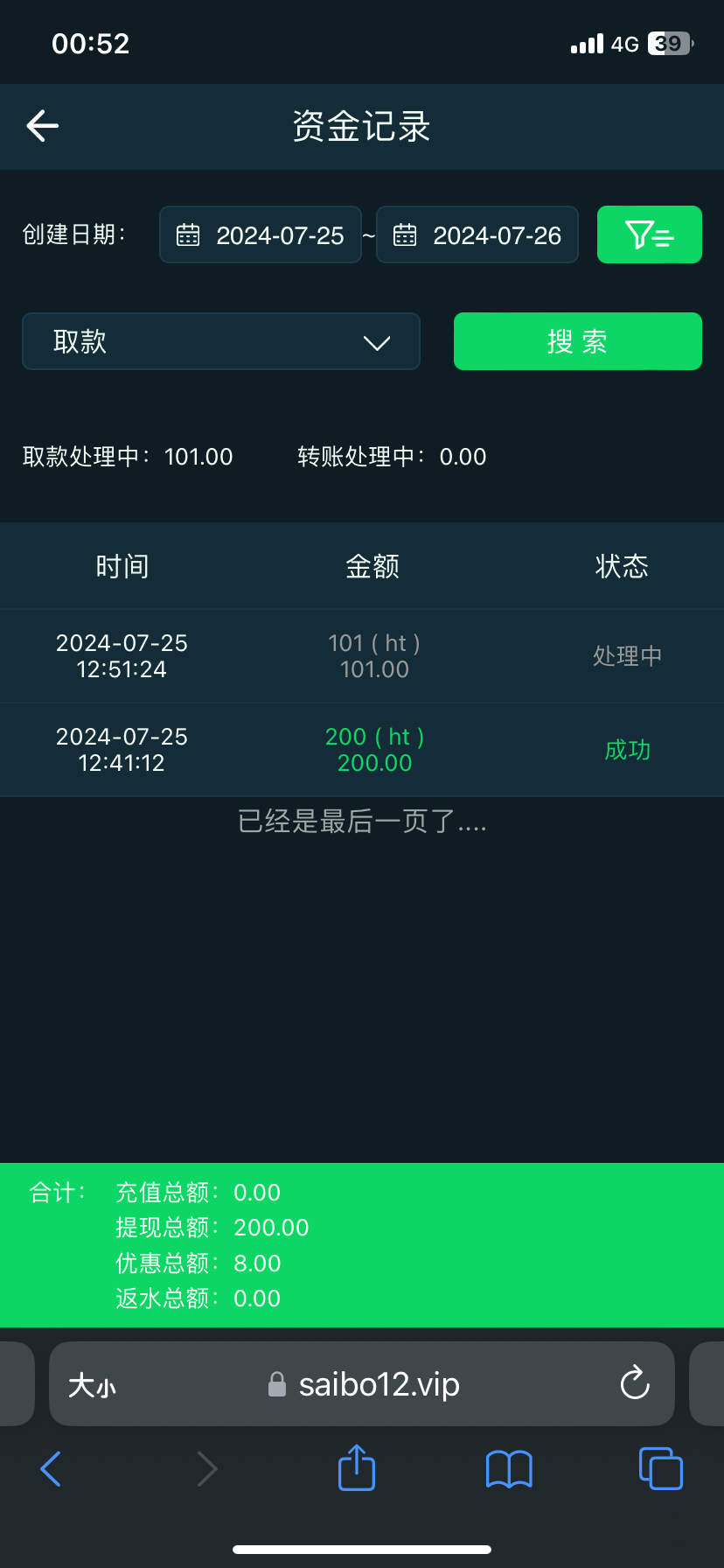The width and height of the screenshot is (724, 1568).
Task: Expand the 取款 type dropdown
Action: pyautogui.click(x=221, y=341)
